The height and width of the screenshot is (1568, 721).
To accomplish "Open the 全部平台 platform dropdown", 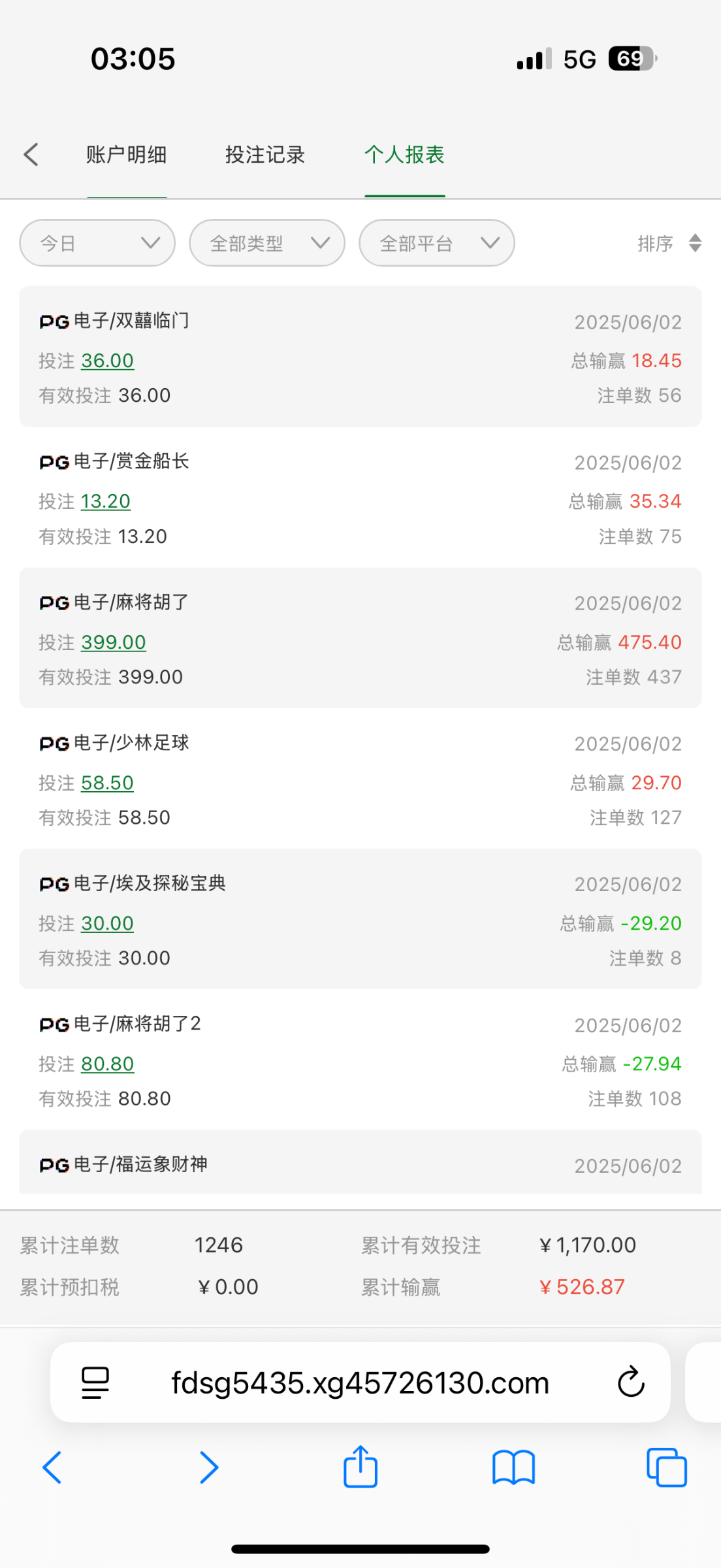I will pyautogui.click(x=437, y=243).
